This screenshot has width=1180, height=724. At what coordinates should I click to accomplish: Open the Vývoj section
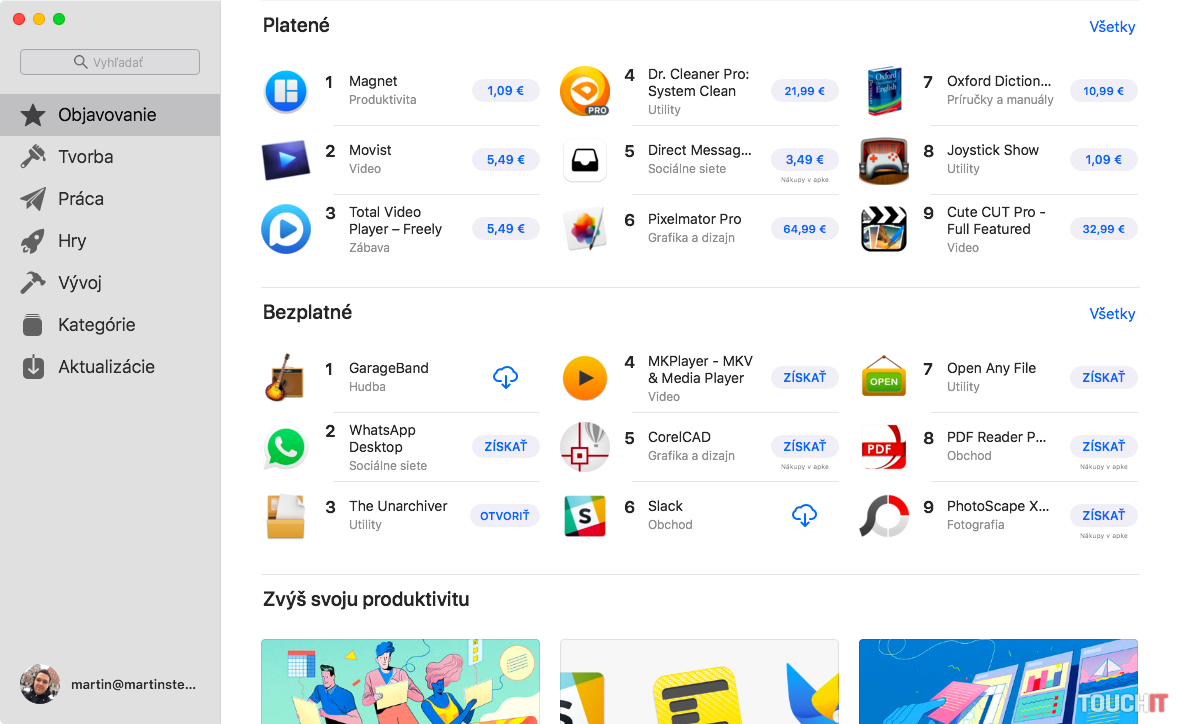pos(80,283)
